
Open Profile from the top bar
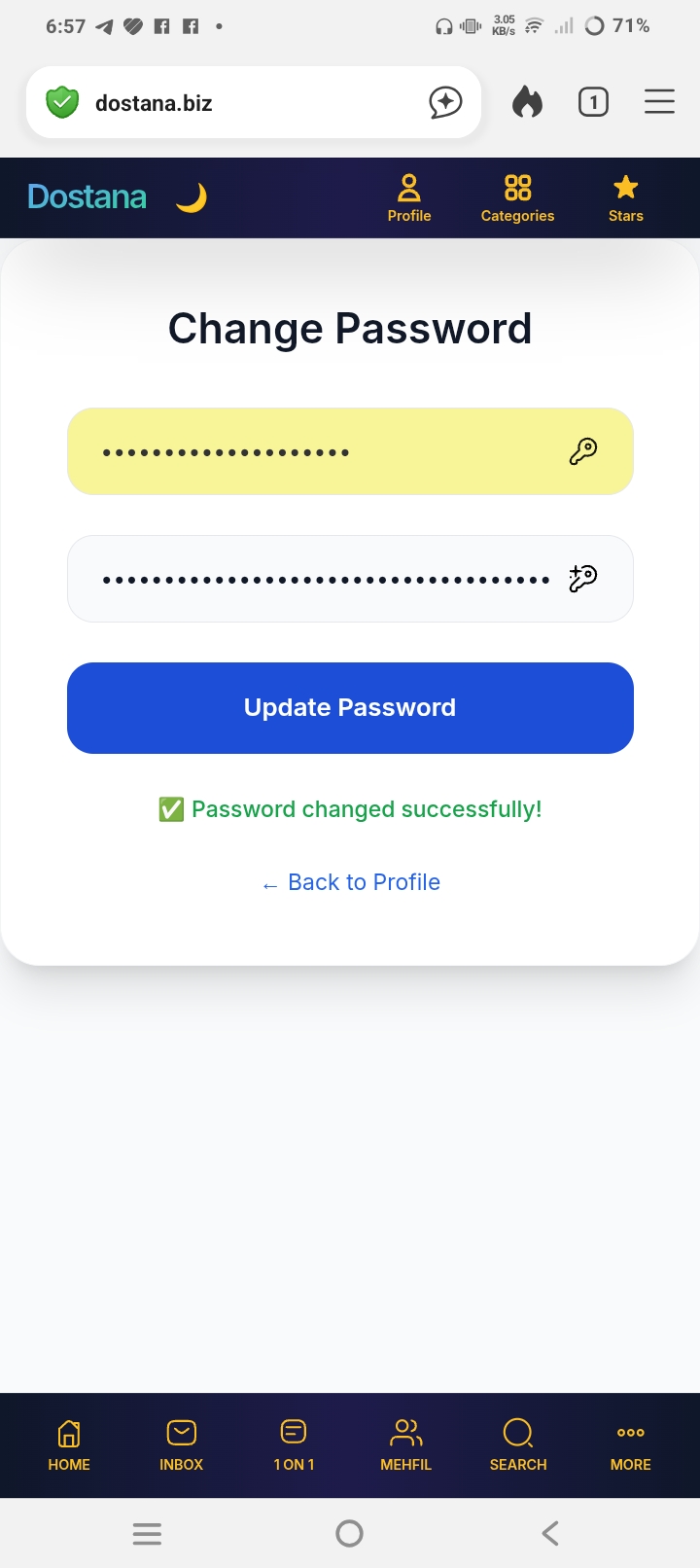409,198
